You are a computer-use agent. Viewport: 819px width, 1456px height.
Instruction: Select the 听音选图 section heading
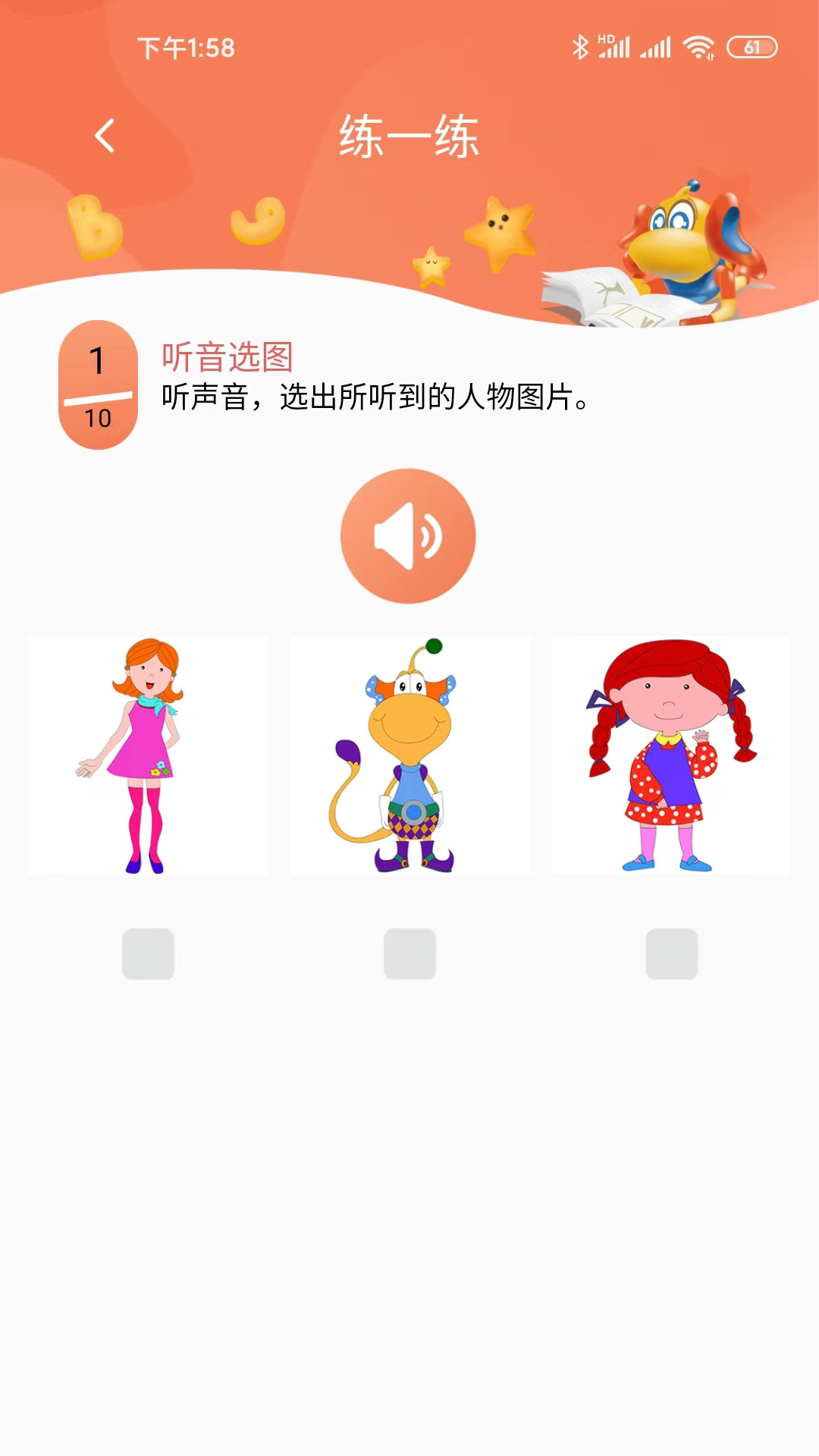(229, 356)
